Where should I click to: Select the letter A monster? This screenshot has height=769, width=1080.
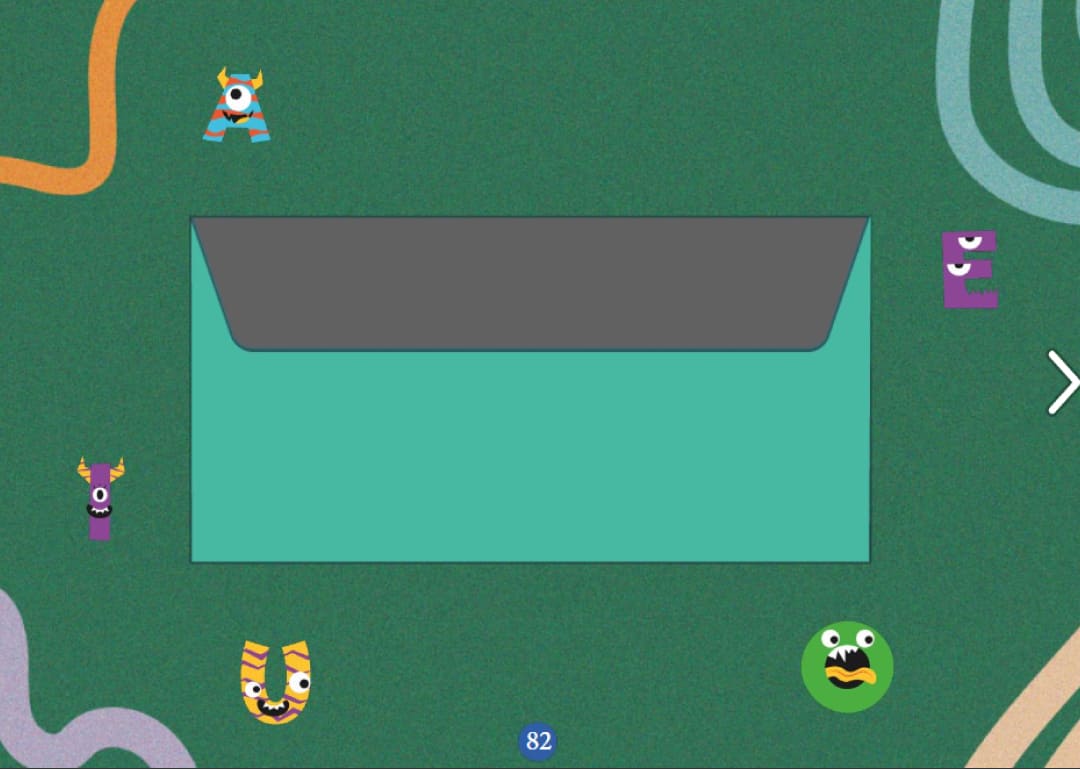point(238,108)
